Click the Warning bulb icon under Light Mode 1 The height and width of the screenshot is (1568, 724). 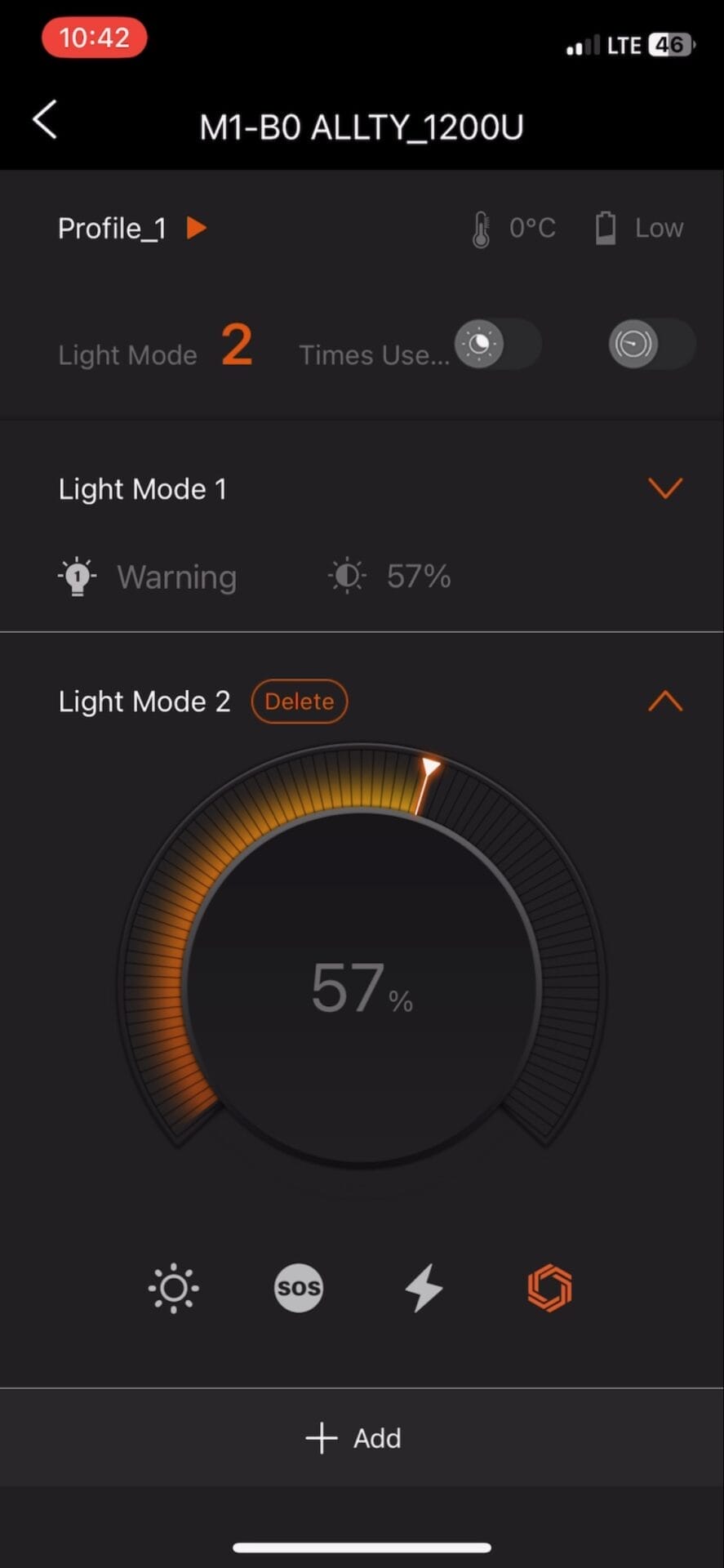pos(77,576)
